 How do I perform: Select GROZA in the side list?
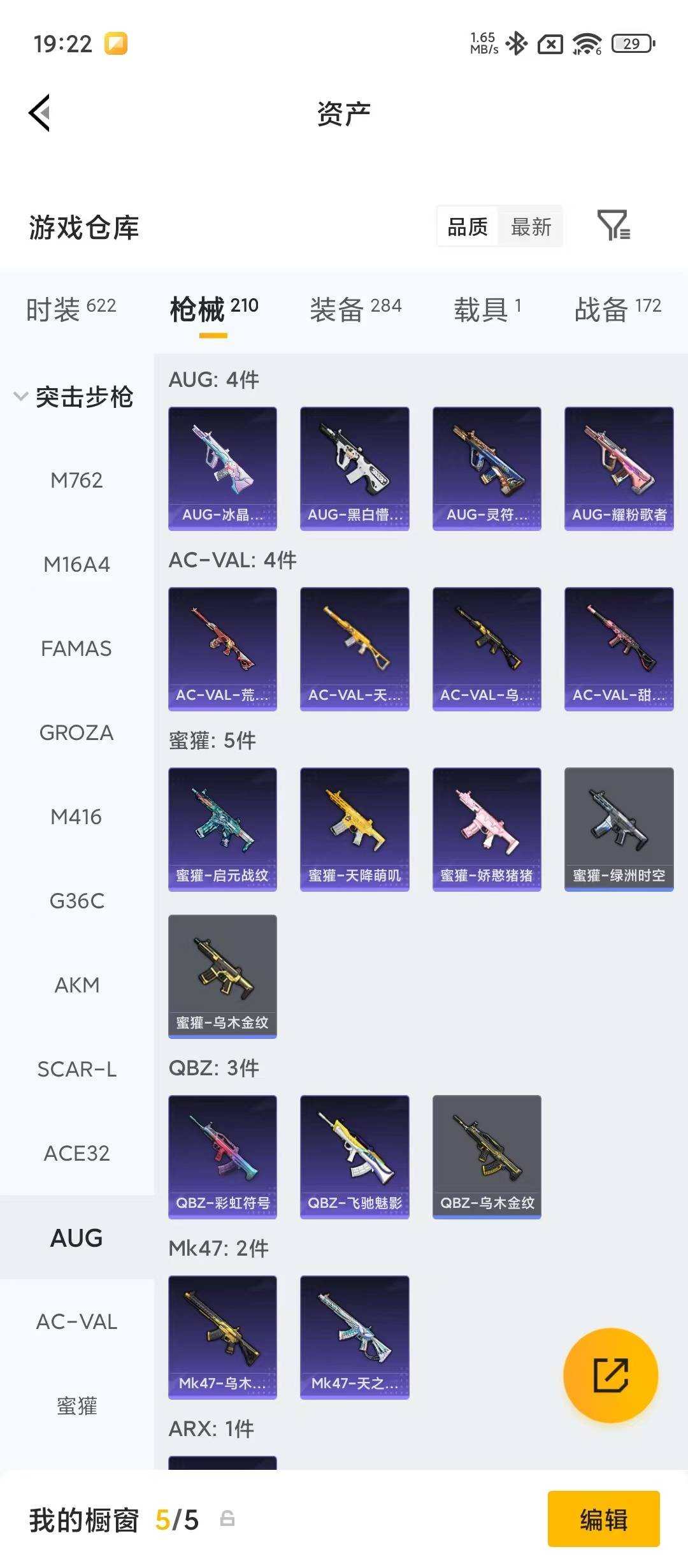(x=76, y=732)
